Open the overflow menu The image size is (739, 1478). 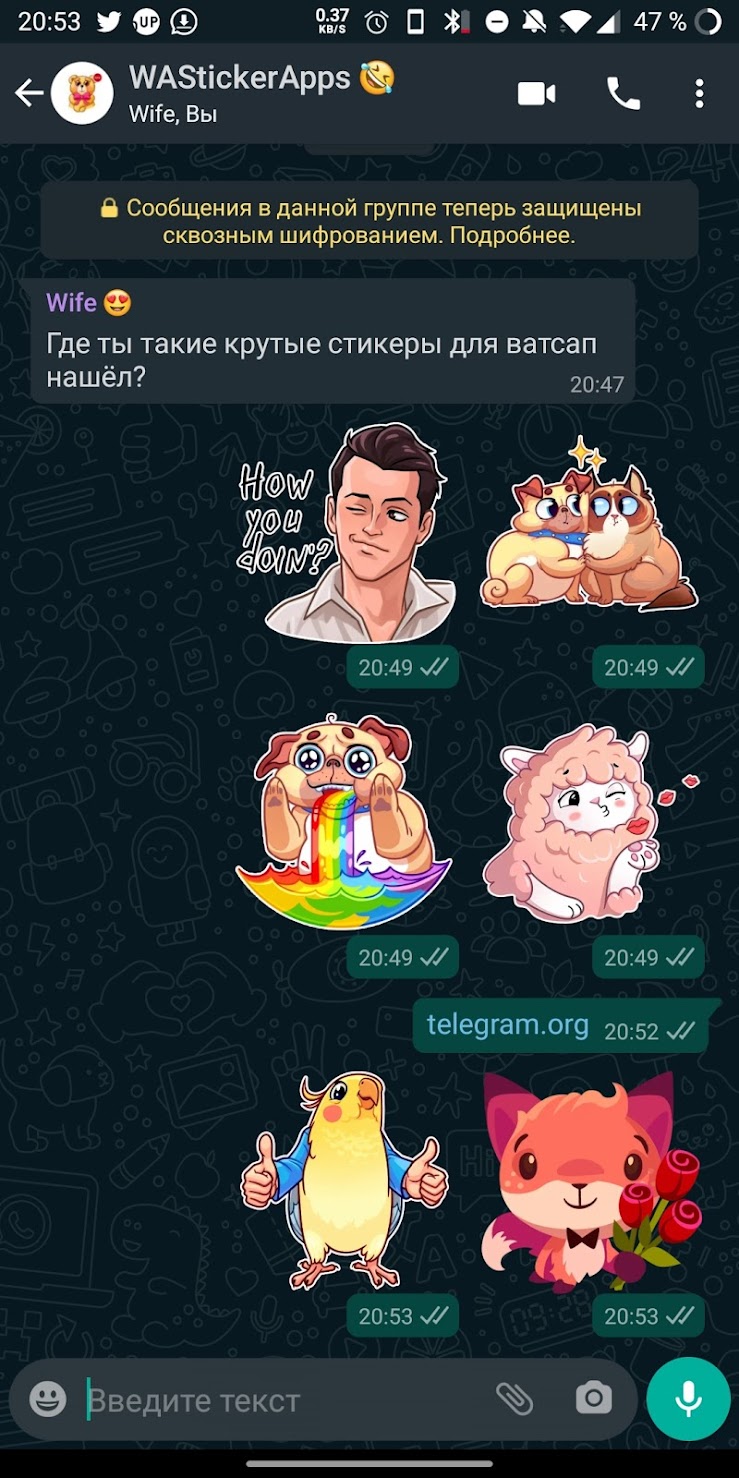(x=699, y=94)
